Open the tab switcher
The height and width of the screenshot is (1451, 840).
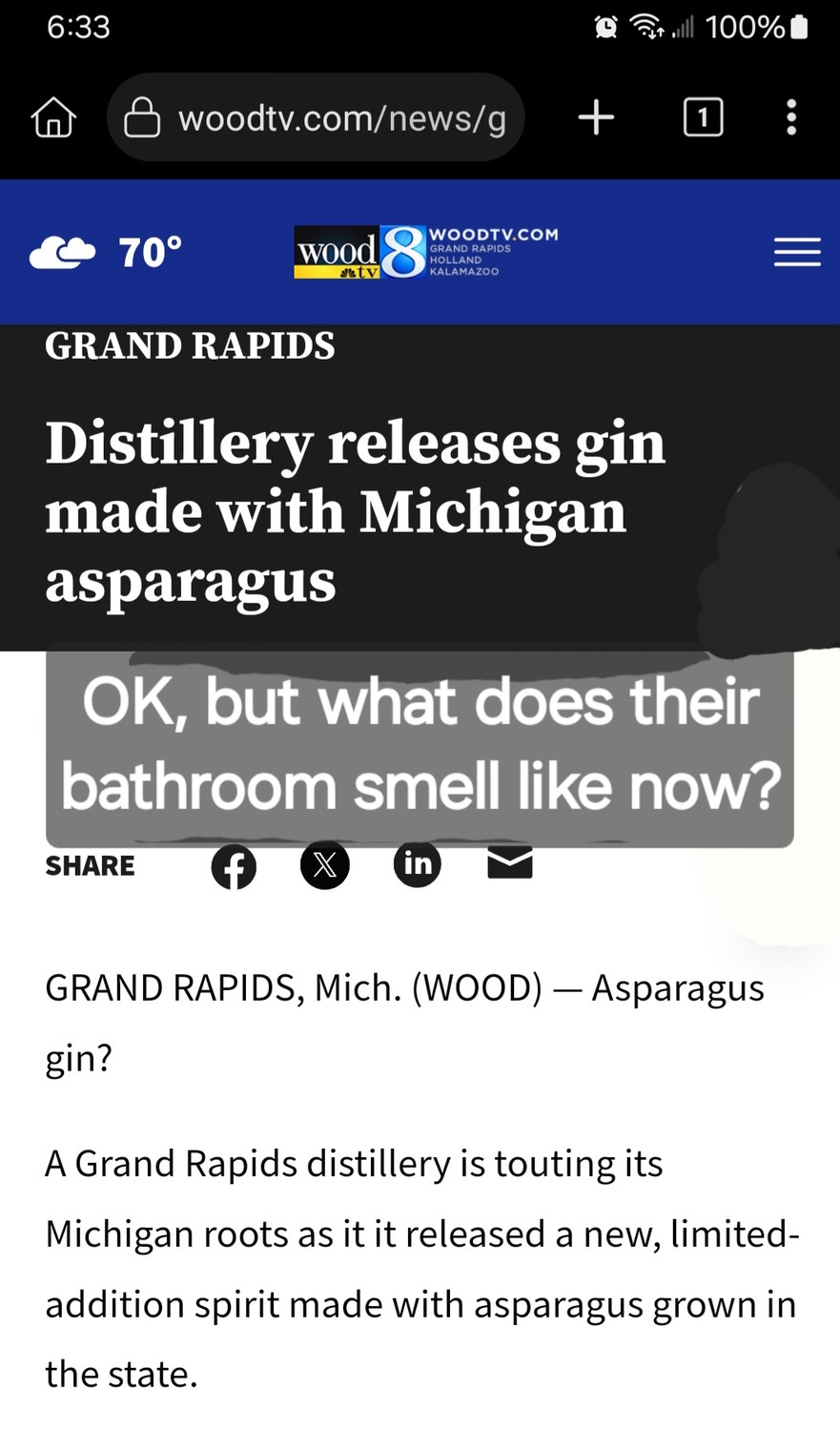tap(703, 118)
